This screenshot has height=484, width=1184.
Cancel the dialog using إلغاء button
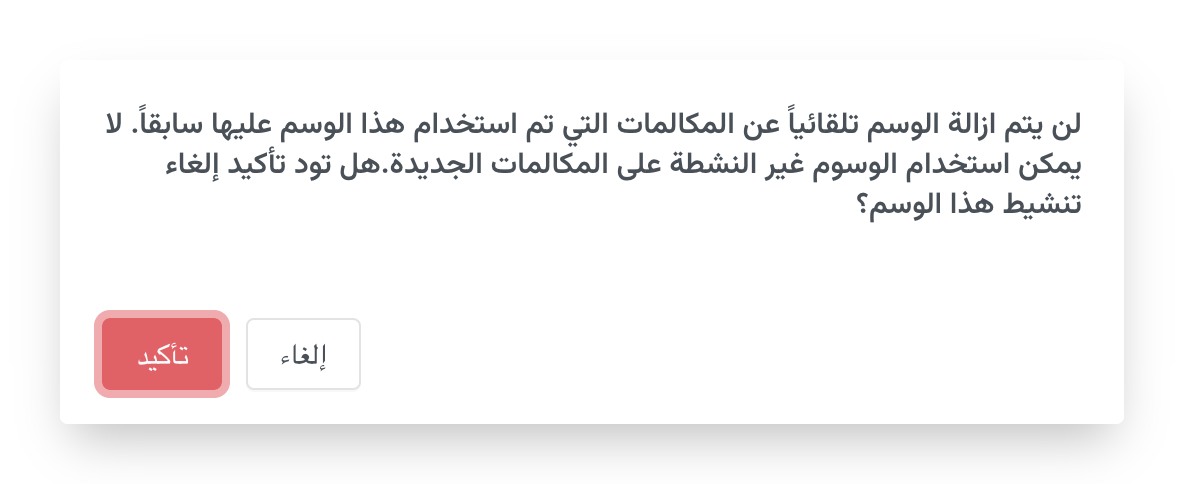click(x=303, y=354)
